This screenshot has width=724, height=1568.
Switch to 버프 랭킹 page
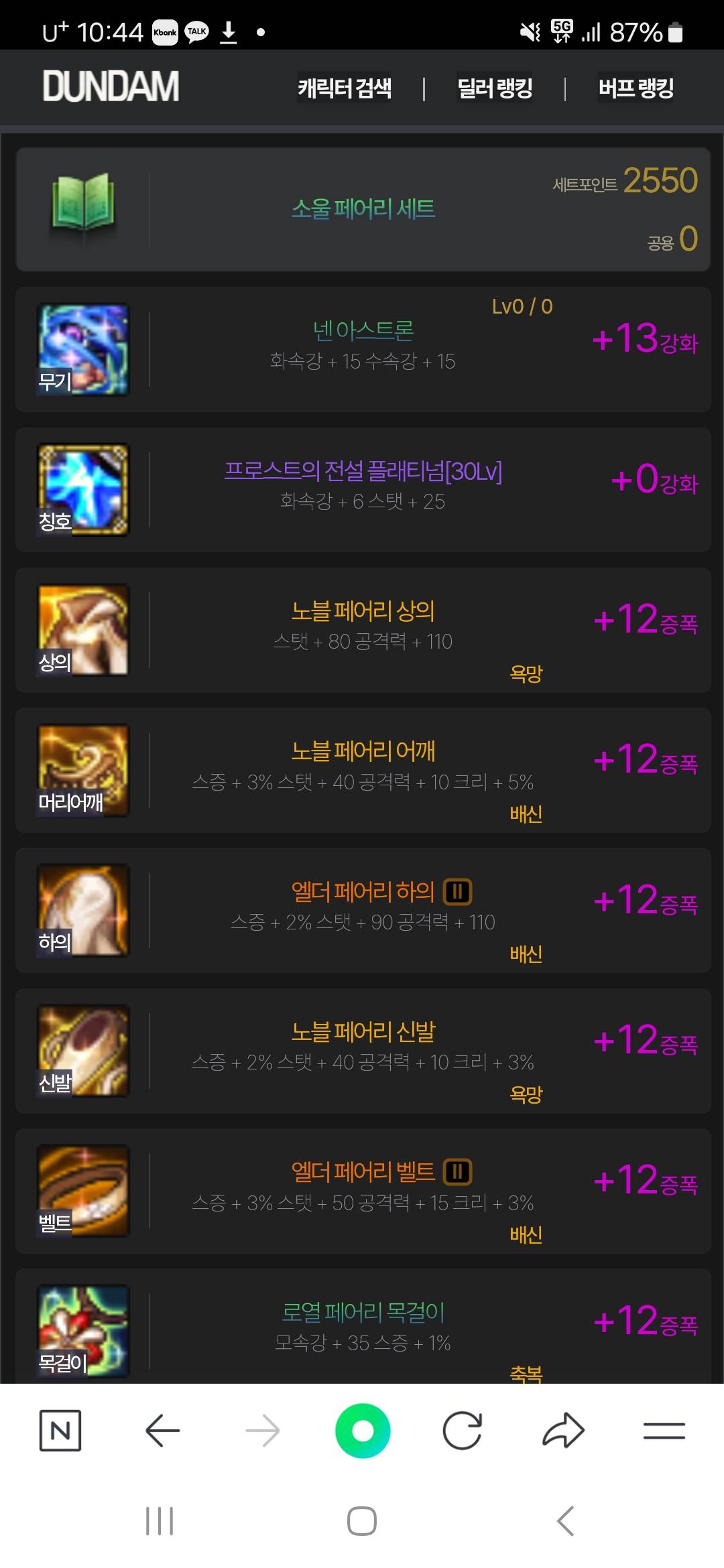click(636, 88)
